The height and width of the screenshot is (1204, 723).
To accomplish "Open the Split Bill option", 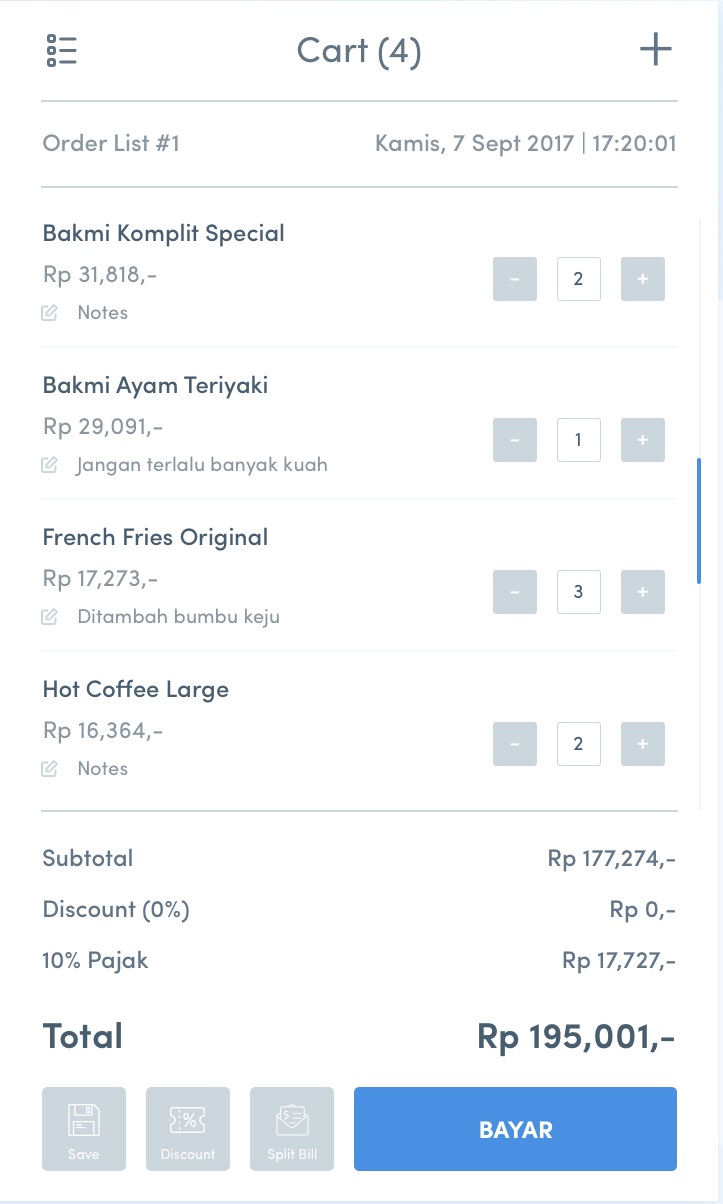I will [x=292, y=1129].
